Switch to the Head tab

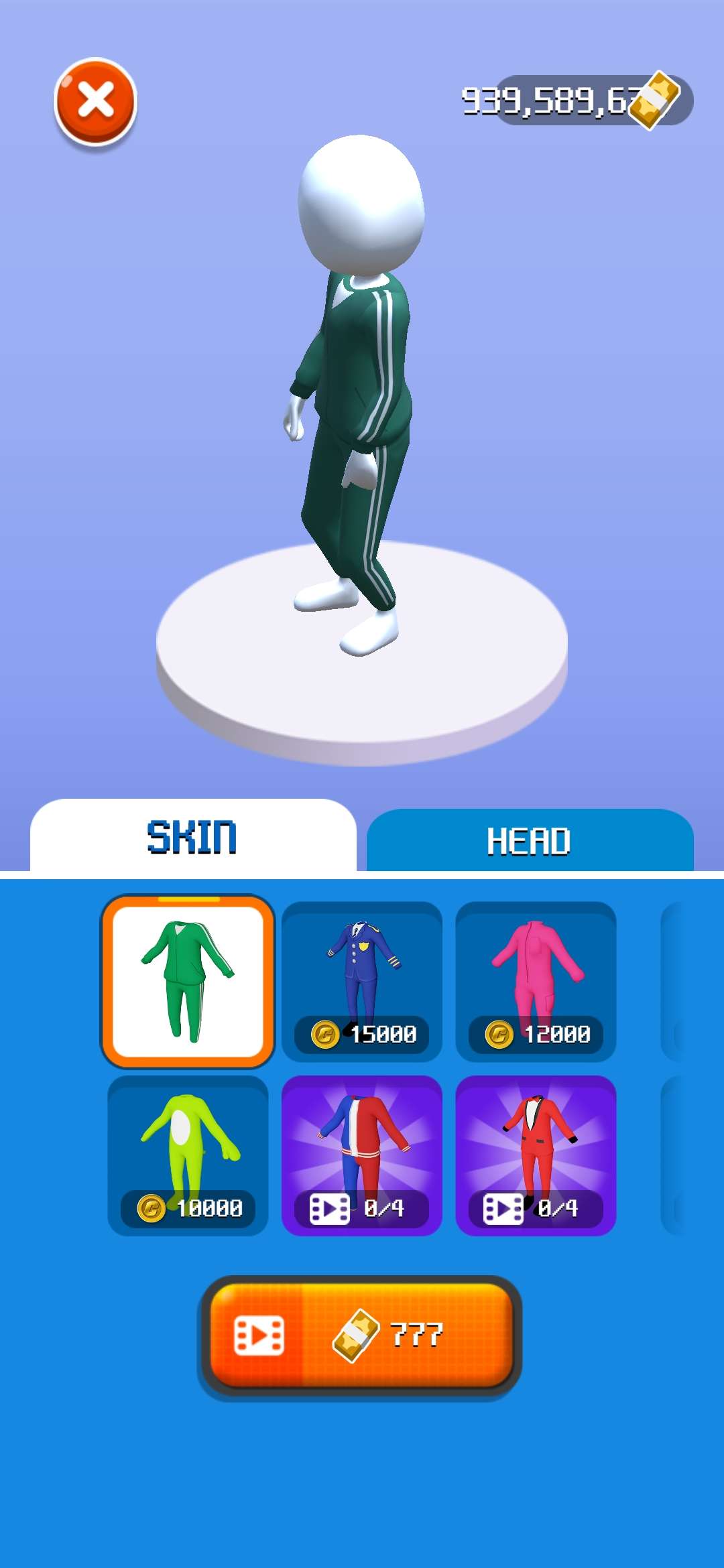tap(529, 840)
